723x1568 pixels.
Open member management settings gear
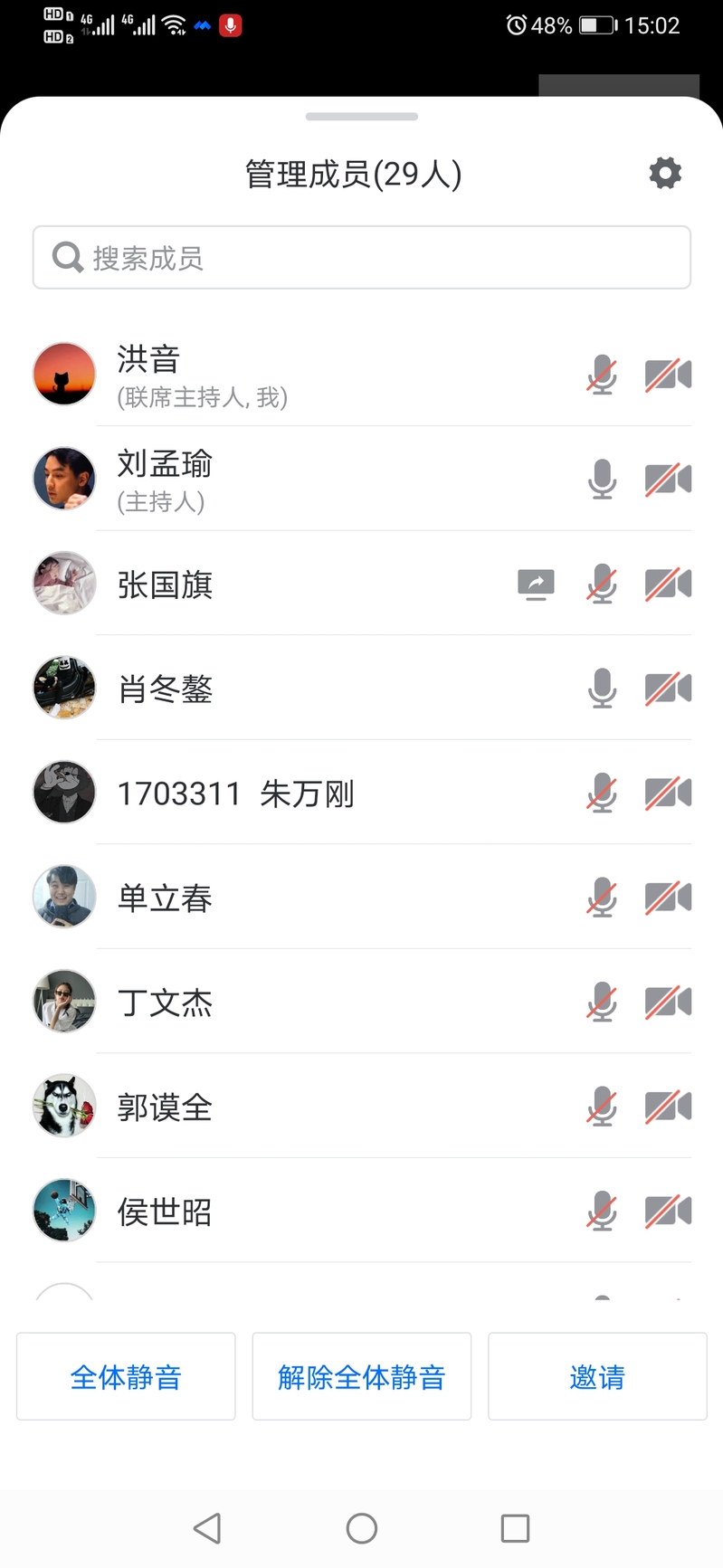click(x=665, y=173)
